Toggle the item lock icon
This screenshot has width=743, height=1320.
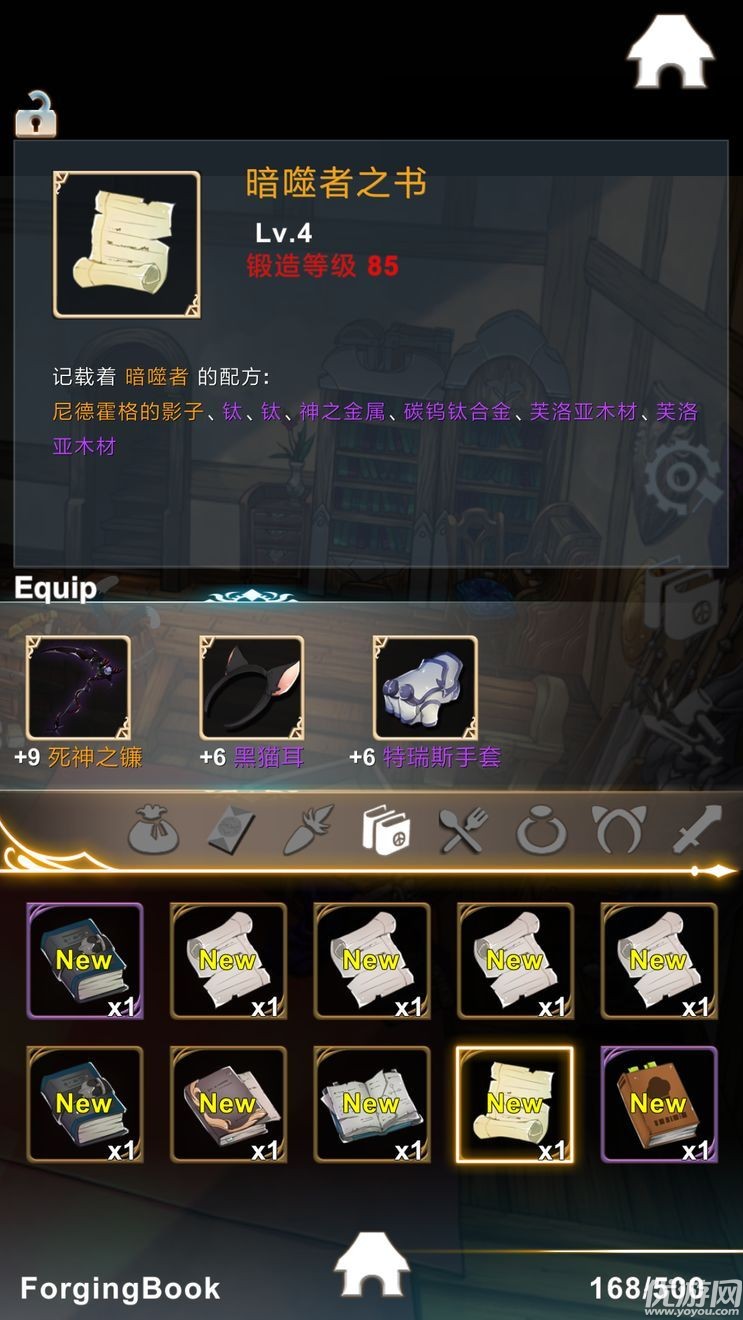click(x=35, y=115)
